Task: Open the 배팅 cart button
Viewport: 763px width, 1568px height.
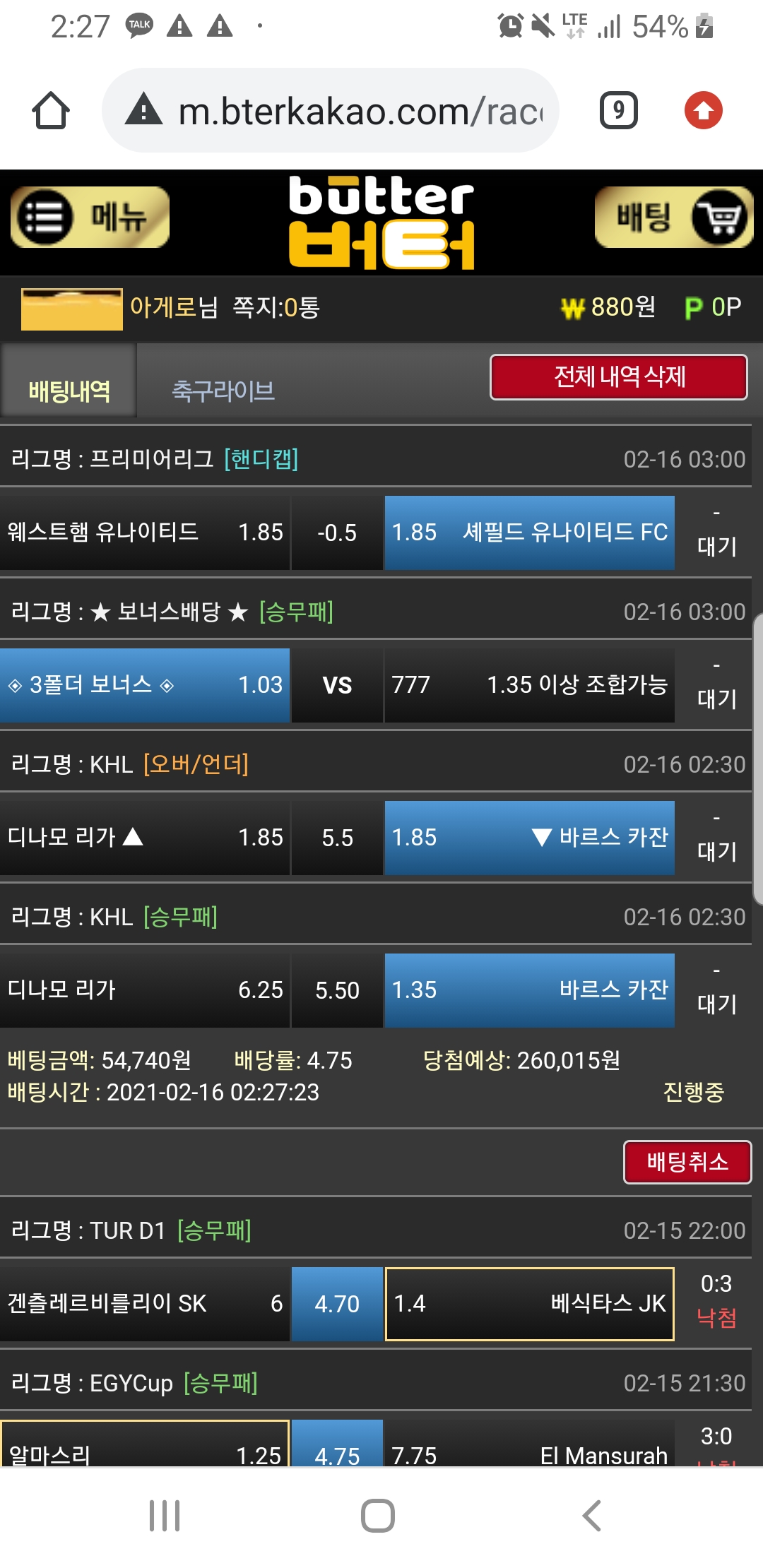Action: tap(674, 217)
